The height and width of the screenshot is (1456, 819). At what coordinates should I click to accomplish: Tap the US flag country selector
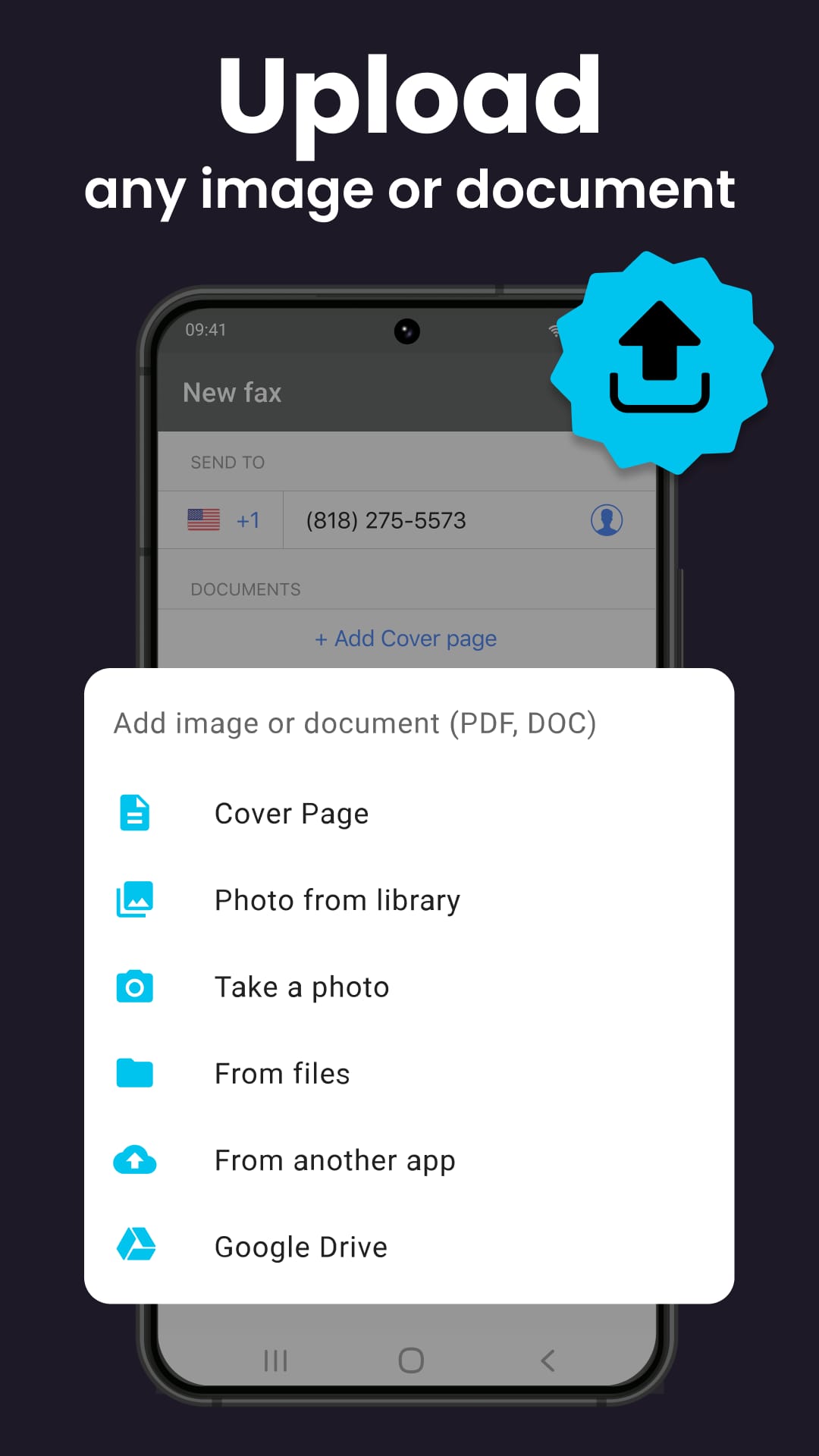[x=203, y=519]
